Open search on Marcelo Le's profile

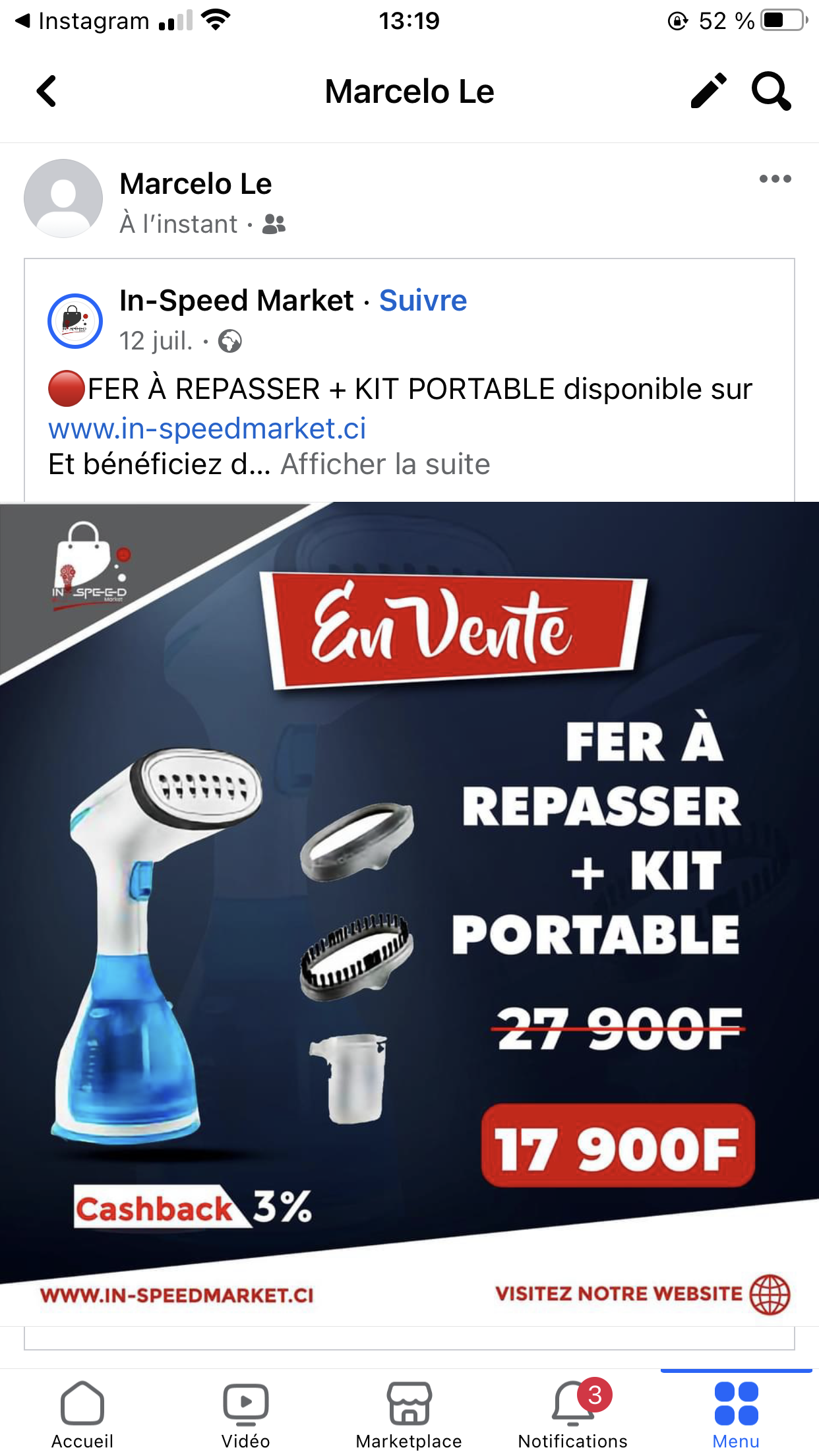tap(770, 91)
